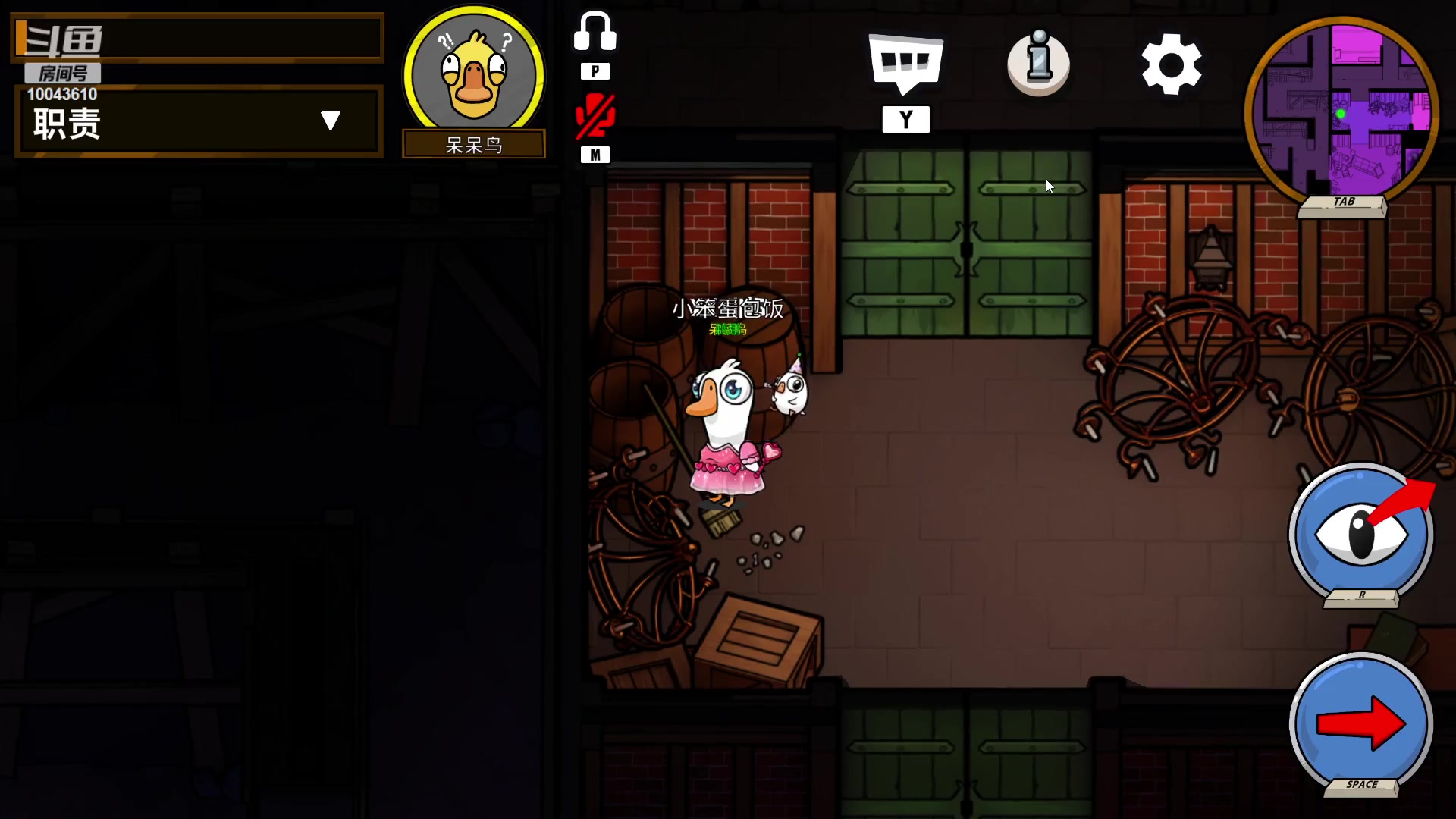Open the info button
Screen dimensions: 1456x819
tap(1038, 63)
